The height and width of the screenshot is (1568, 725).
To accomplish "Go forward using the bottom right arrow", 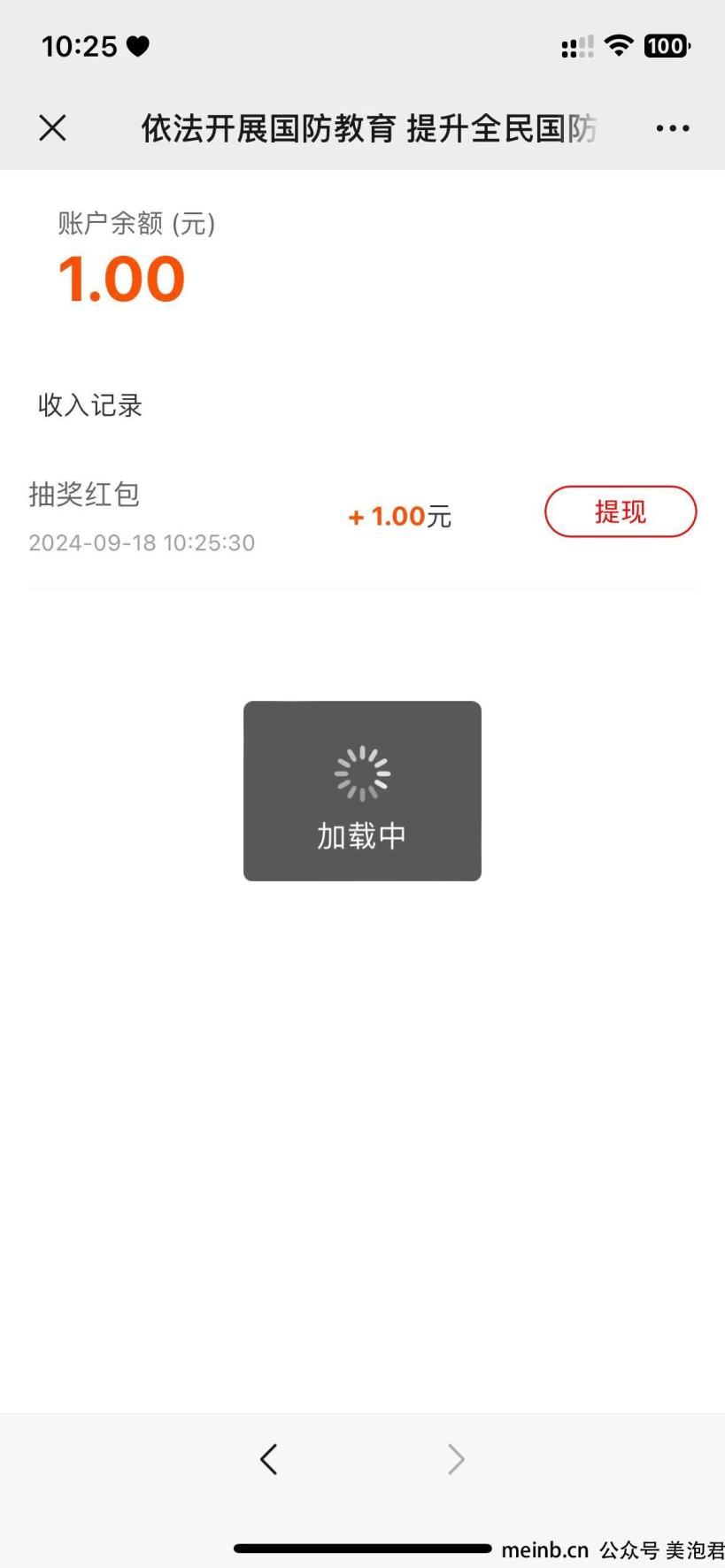I will 456,1459.
